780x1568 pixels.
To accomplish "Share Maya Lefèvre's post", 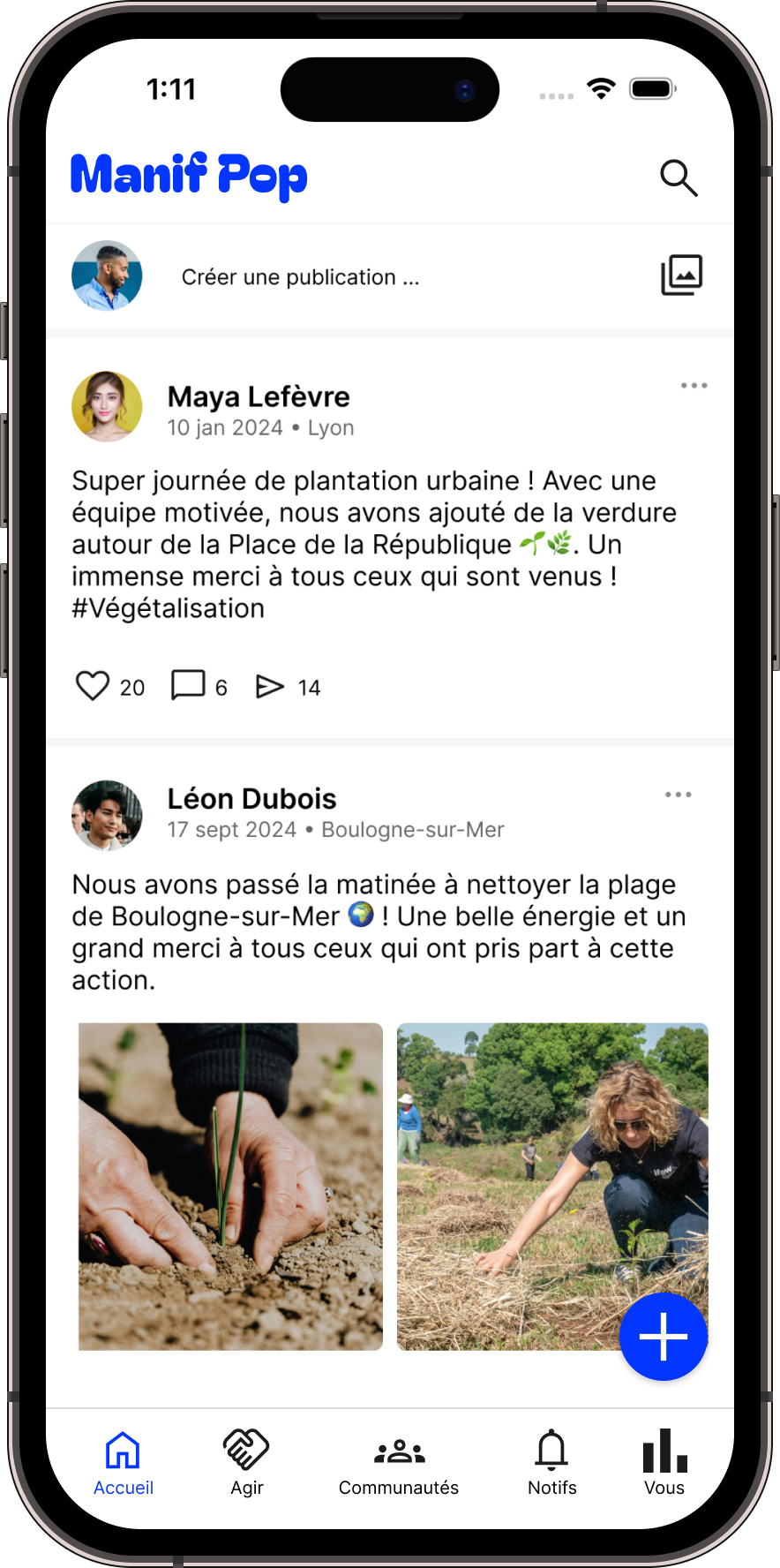I will point(270,686).
